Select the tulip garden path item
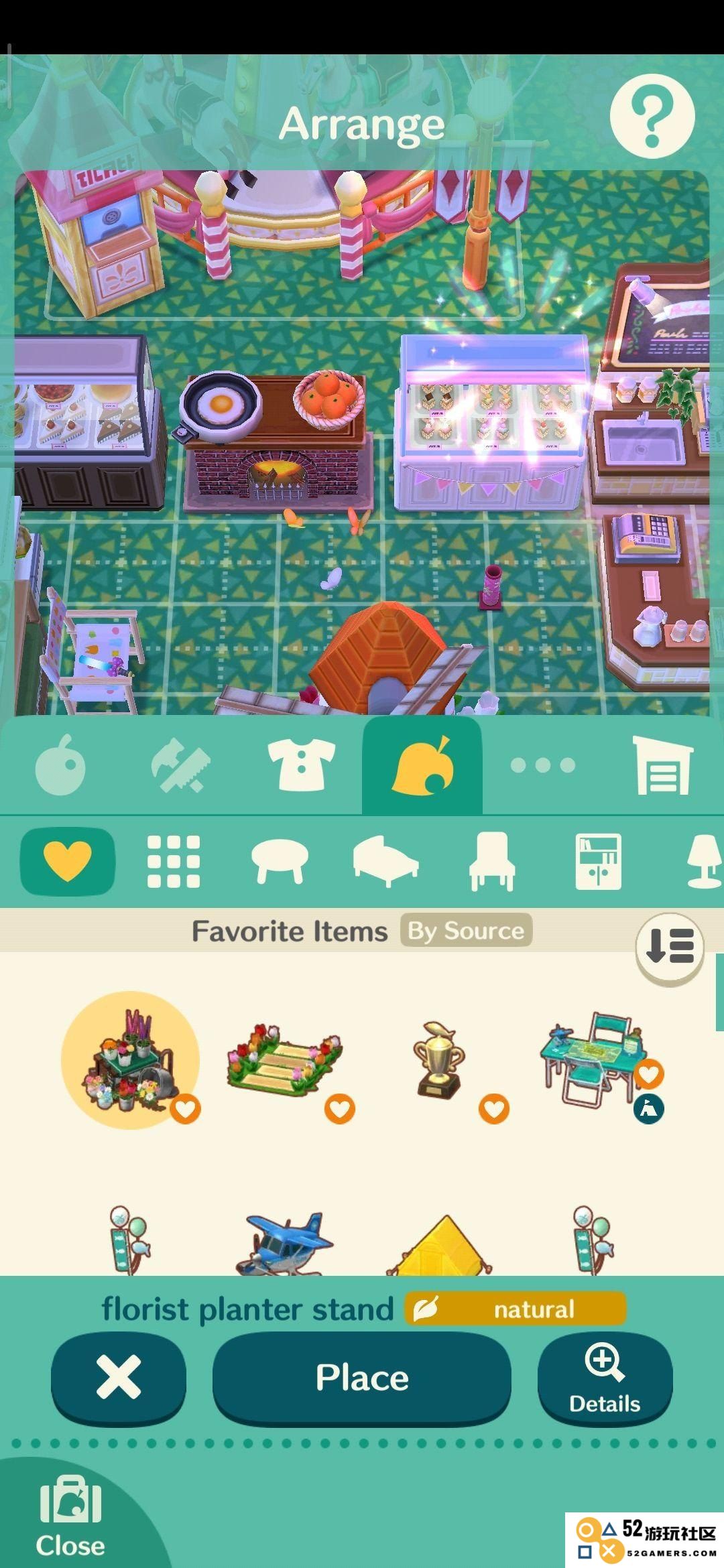 [x=284, y=1060]
